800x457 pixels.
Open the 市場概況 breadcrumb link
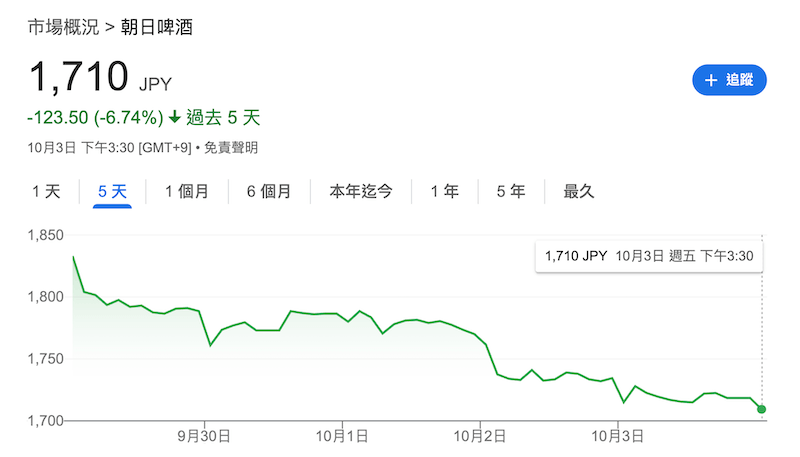click(x=63, y=28)
